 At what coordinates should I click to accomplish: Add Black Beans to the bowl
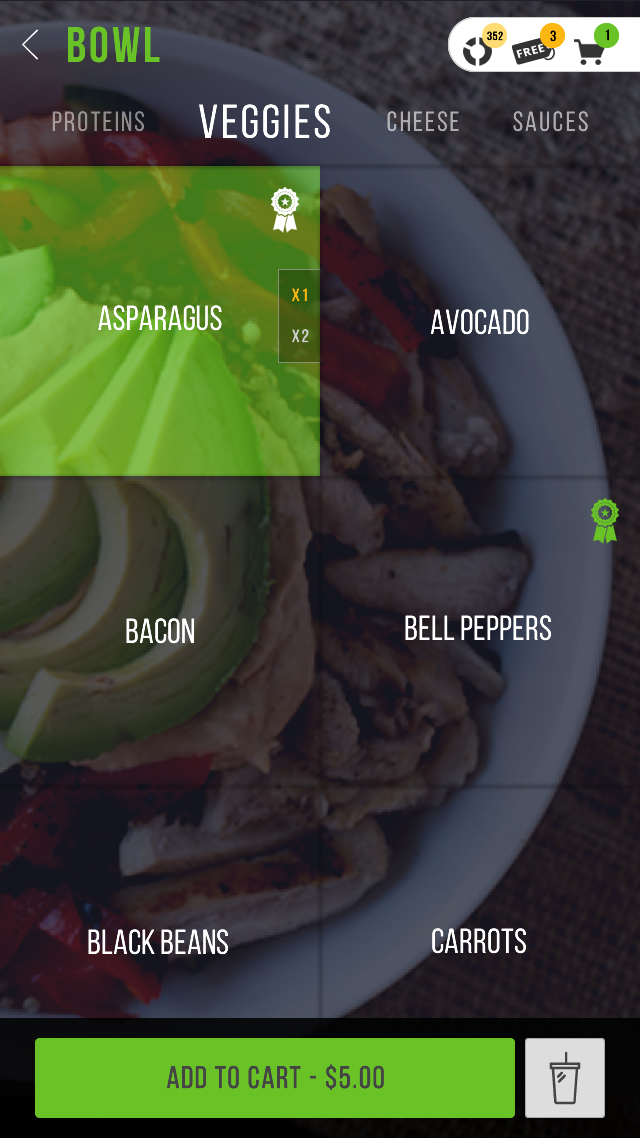click(x=158, y=942)
